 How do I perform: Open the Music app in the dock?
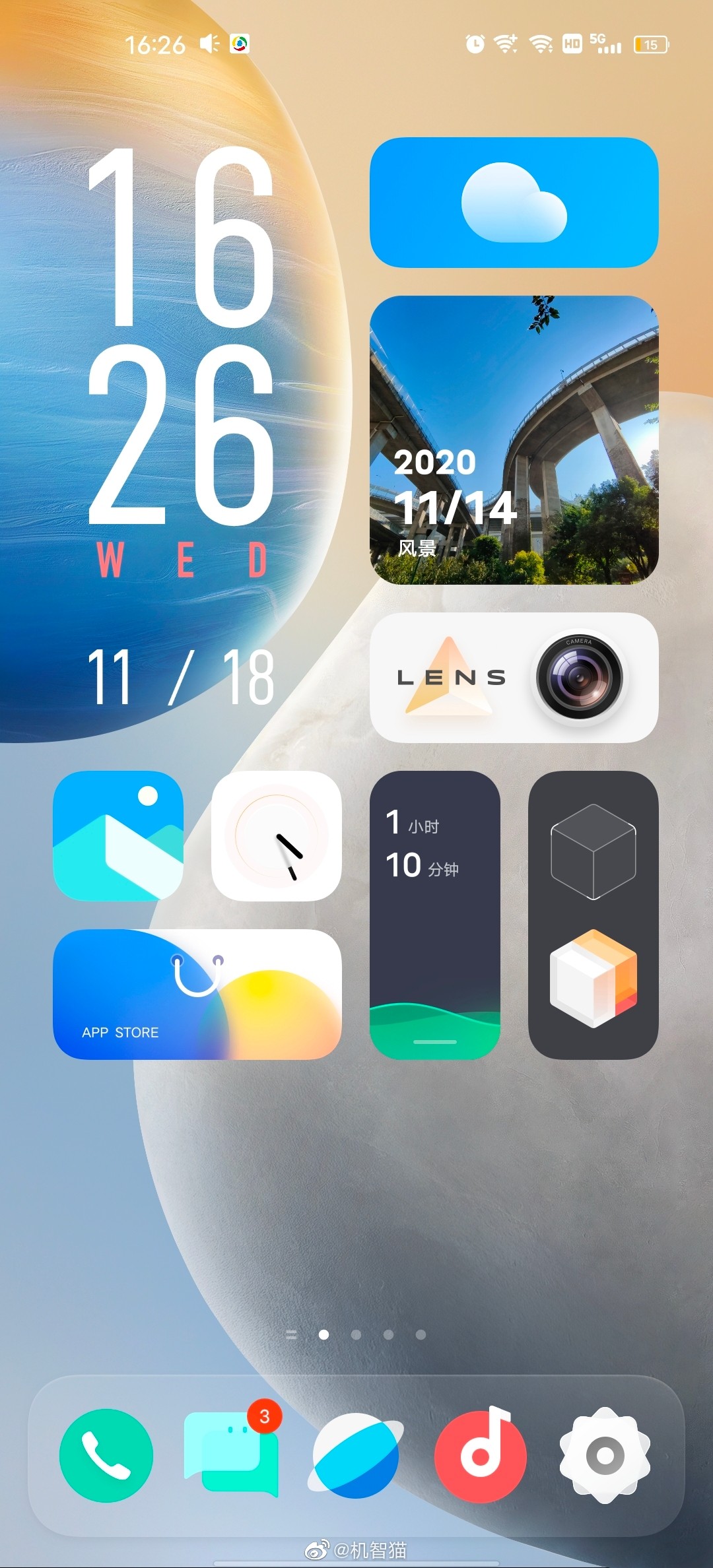tap(481, 1455)
